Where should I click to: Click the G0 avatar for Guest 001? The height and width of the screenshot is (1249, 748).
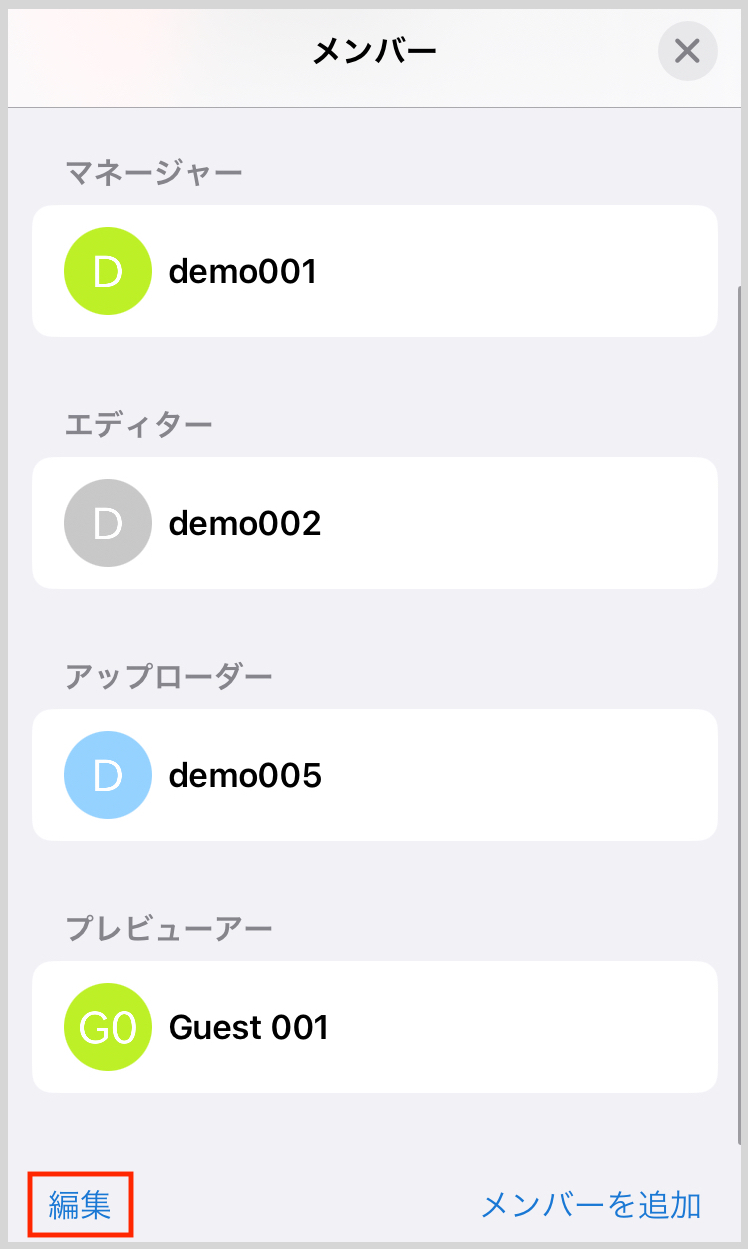(x=107, y=1027)
